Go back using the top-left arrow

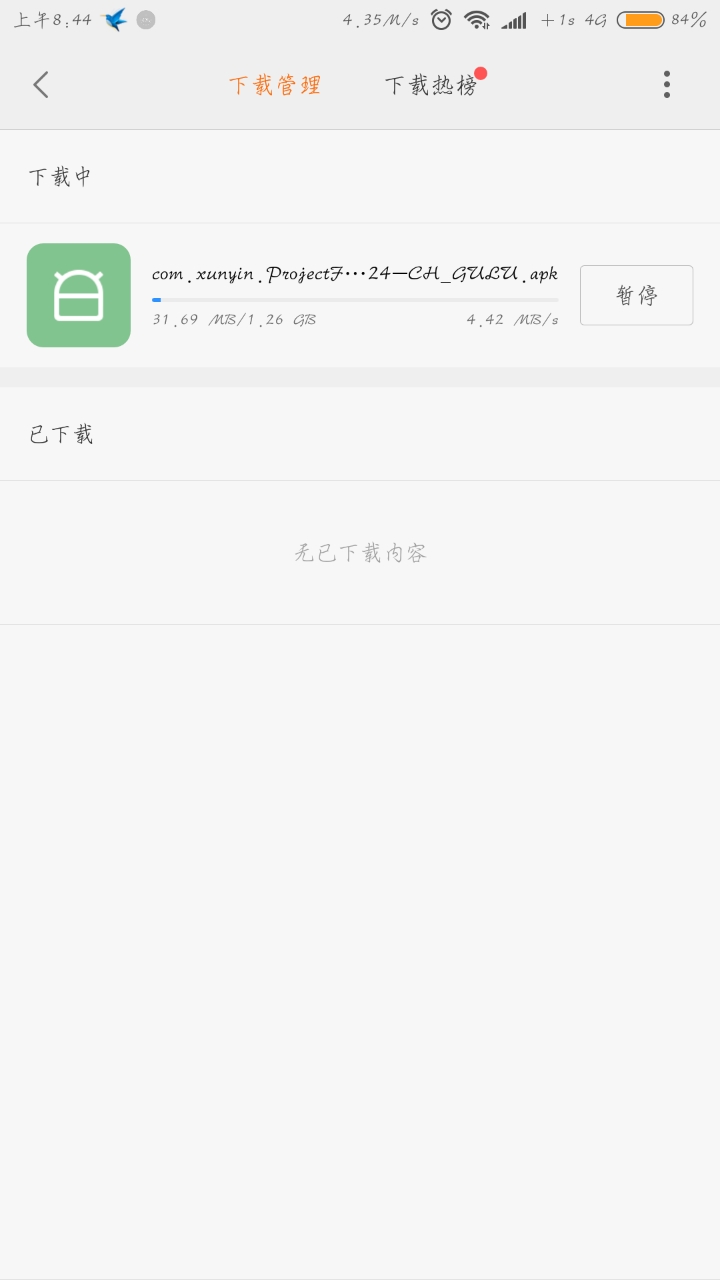41,85
